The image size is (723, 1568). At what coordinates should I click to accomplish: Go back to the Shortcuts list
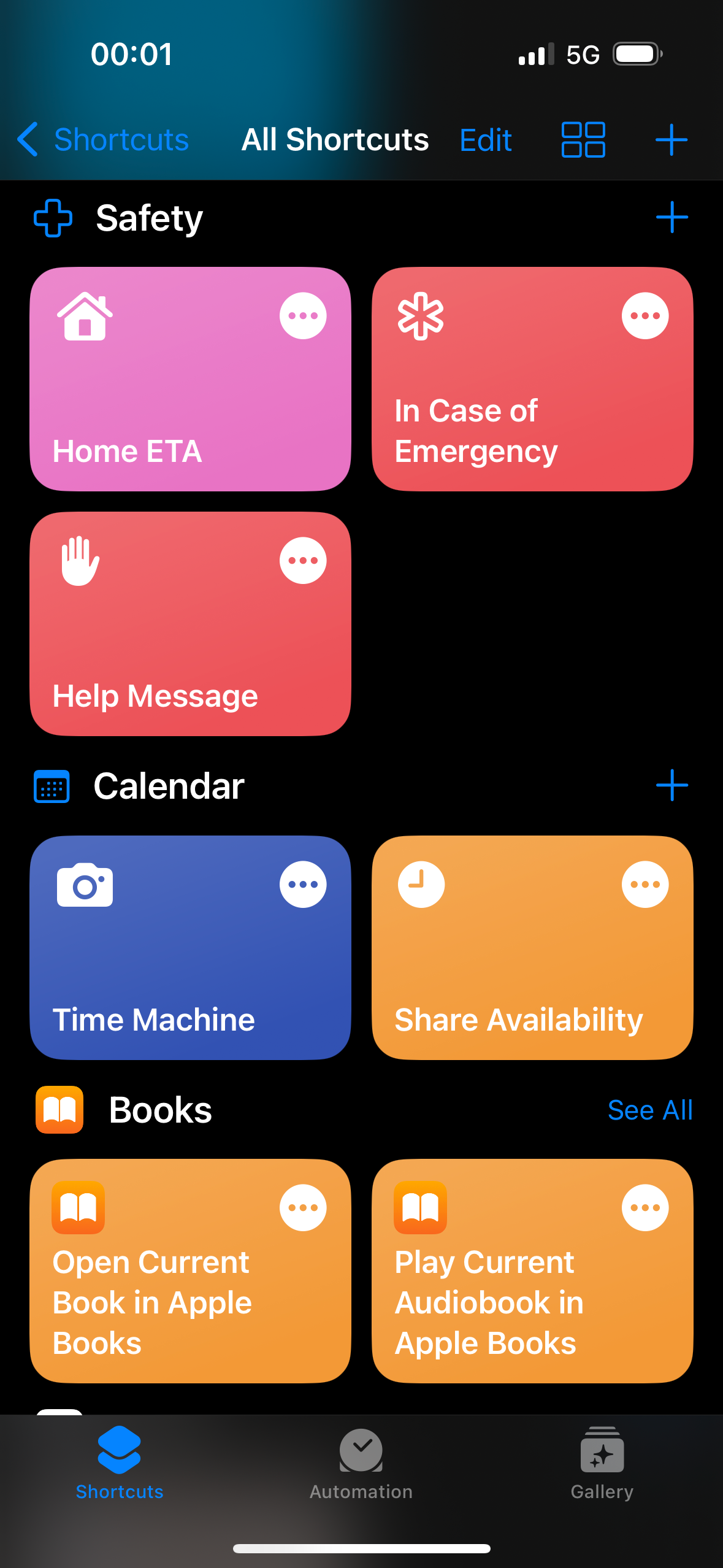[x=103, y=140]
